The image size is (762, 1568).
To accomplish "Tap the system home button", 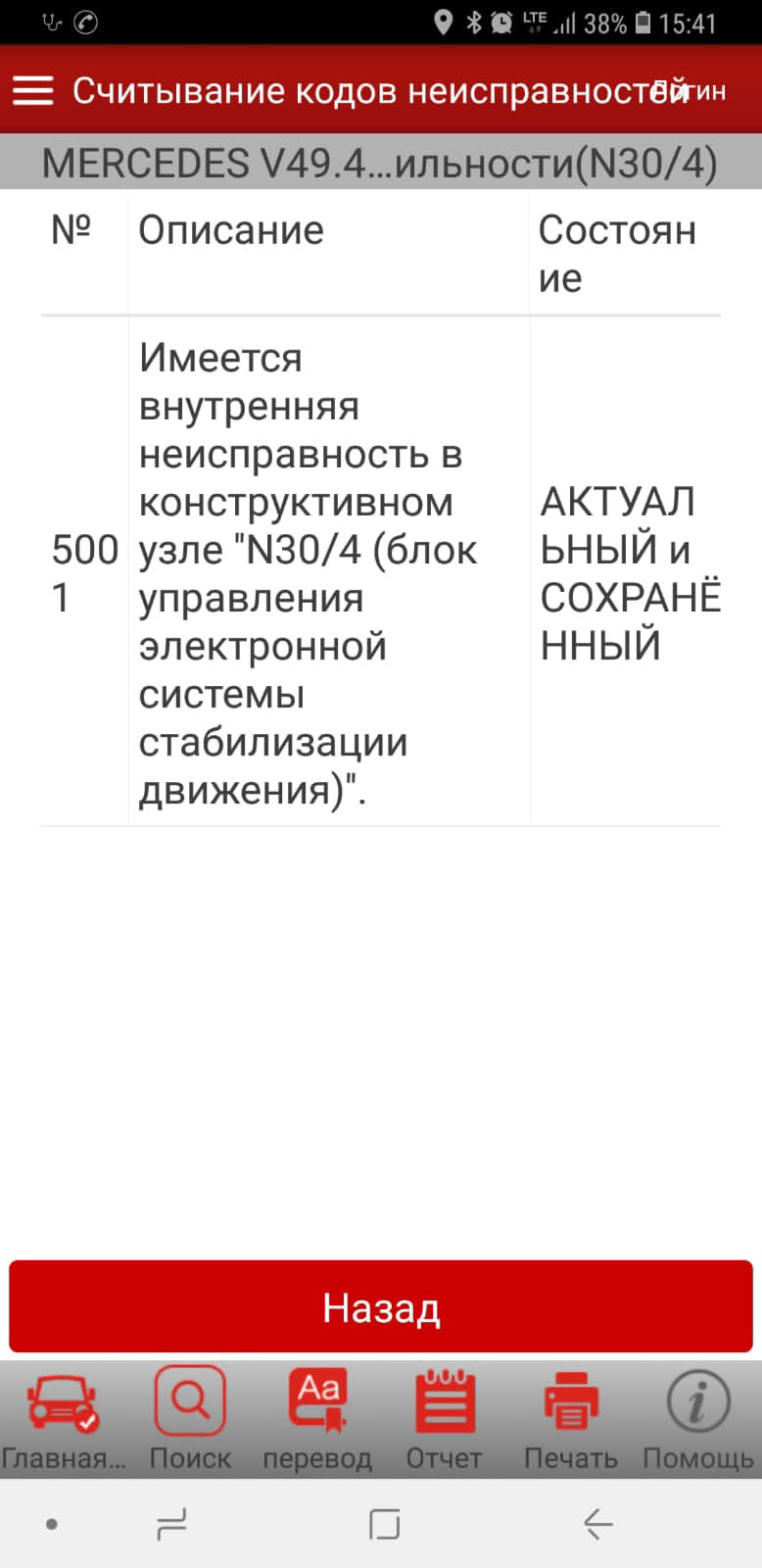I will [384, 1524].
